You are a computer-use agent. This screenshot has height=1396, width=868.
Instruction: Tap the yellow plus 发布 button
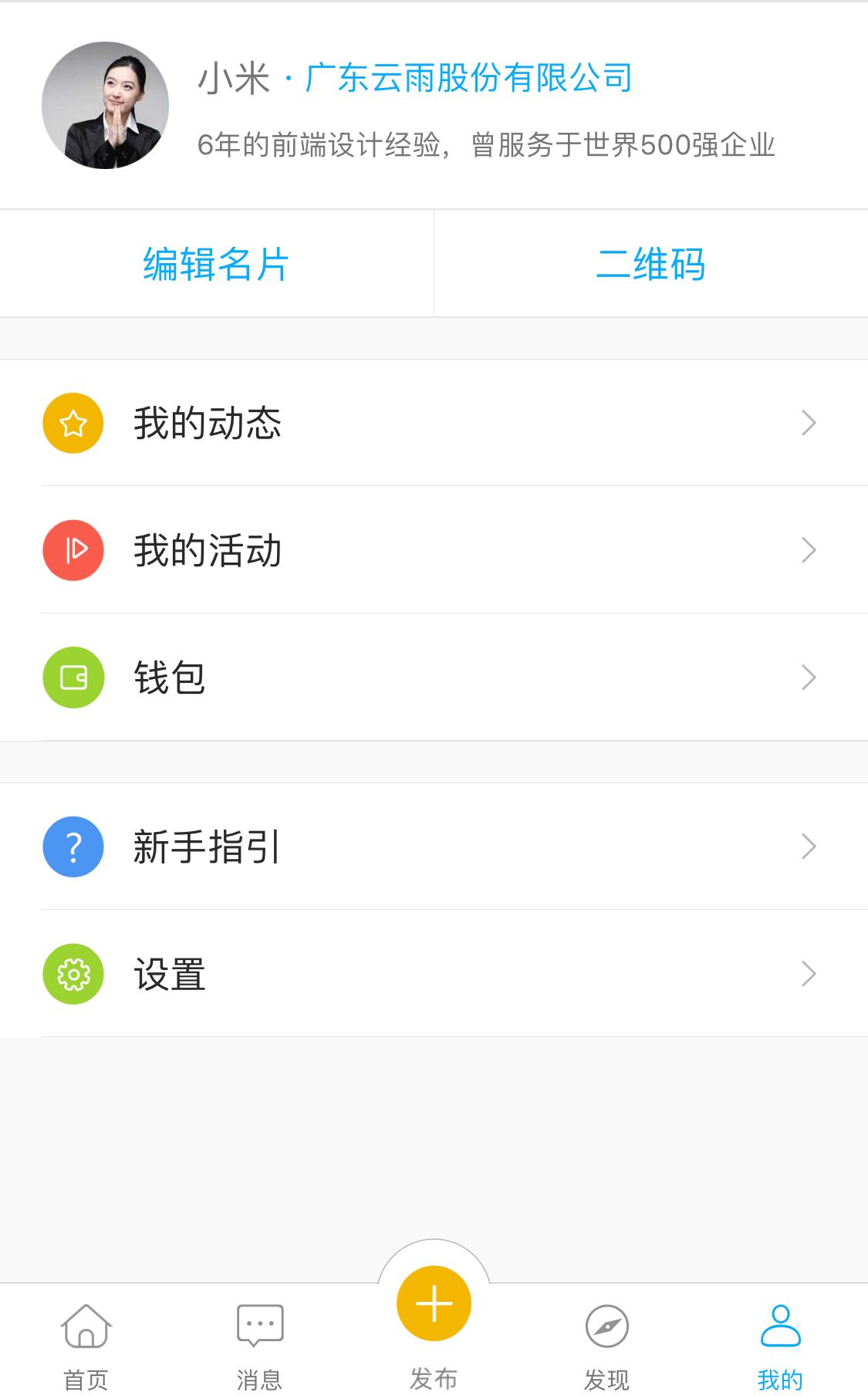coord(434,1303)
